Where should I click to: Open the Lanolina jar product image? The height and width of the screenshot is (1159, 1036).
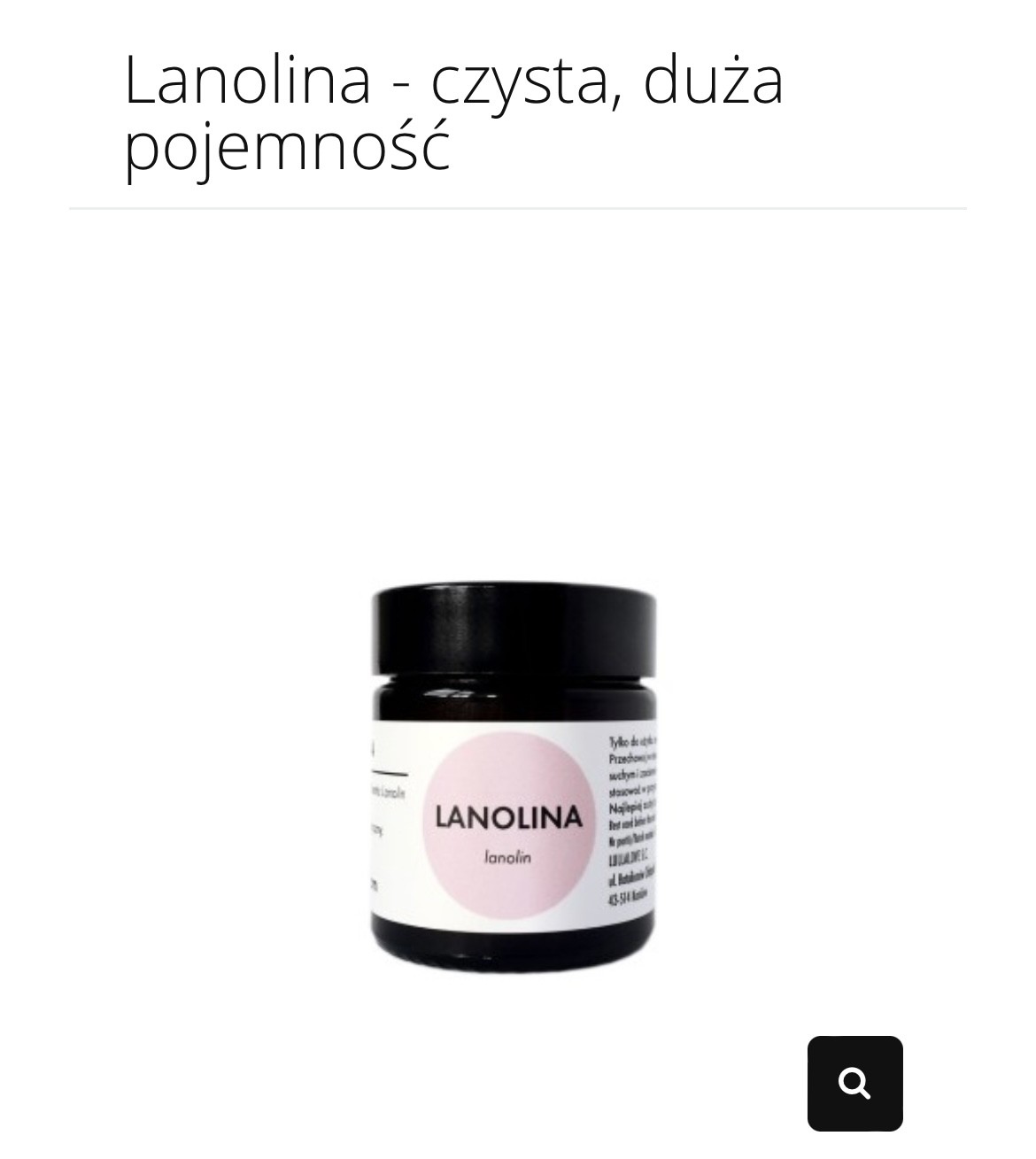tap(513, 777)
